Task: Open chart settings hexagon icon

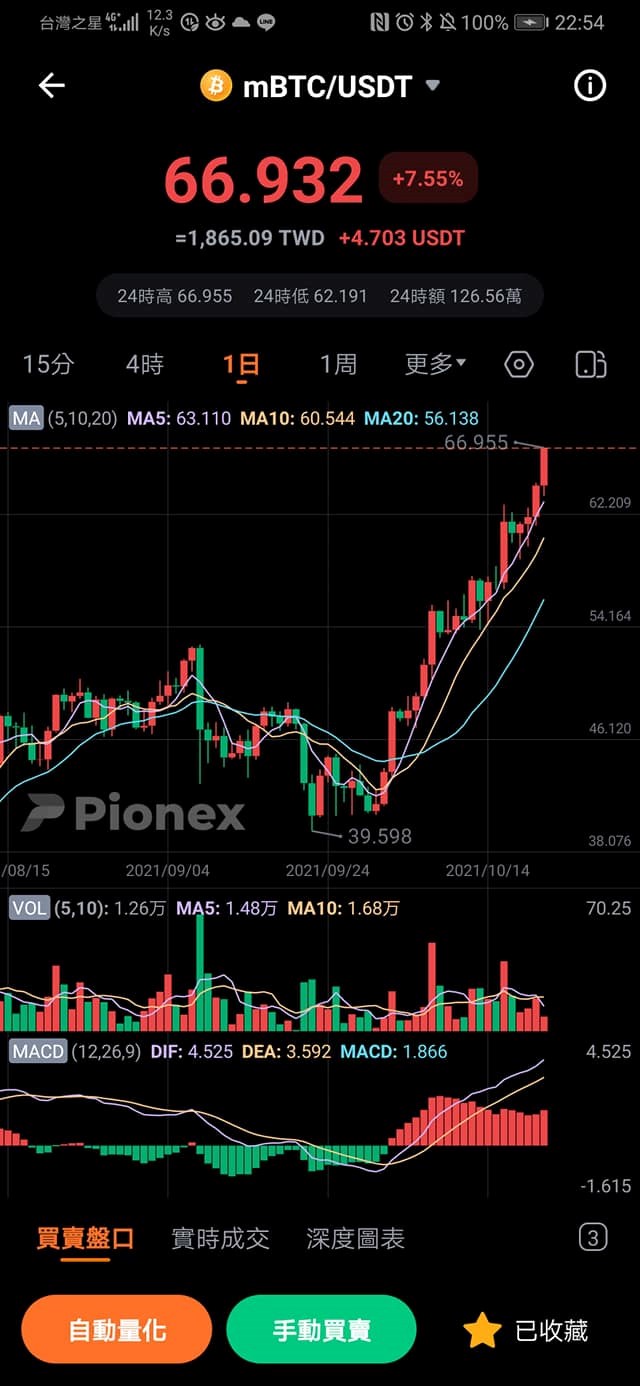Action: click(519, 364)
